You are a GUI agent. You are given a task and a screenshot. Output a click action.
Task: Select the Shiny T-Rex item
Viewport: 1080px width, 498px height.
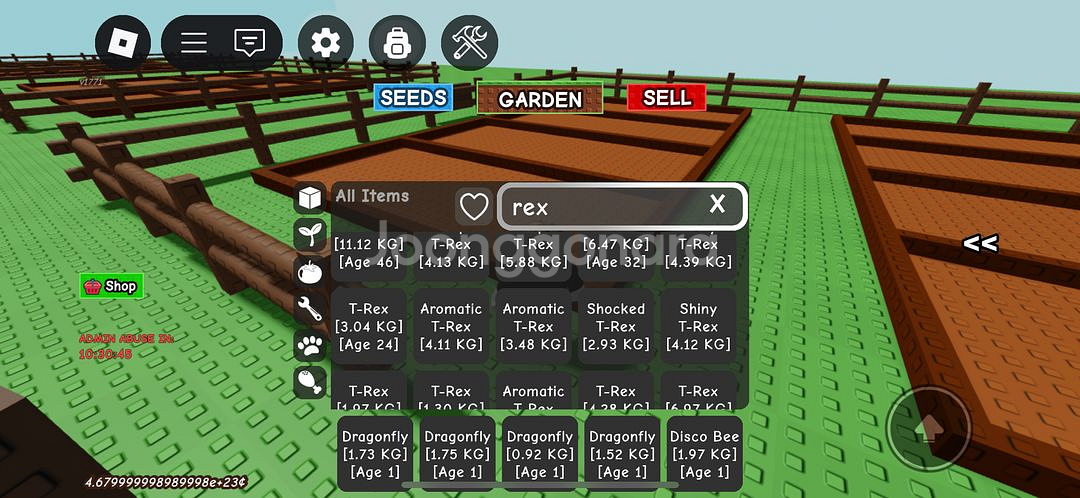click(x=698, y=326)
